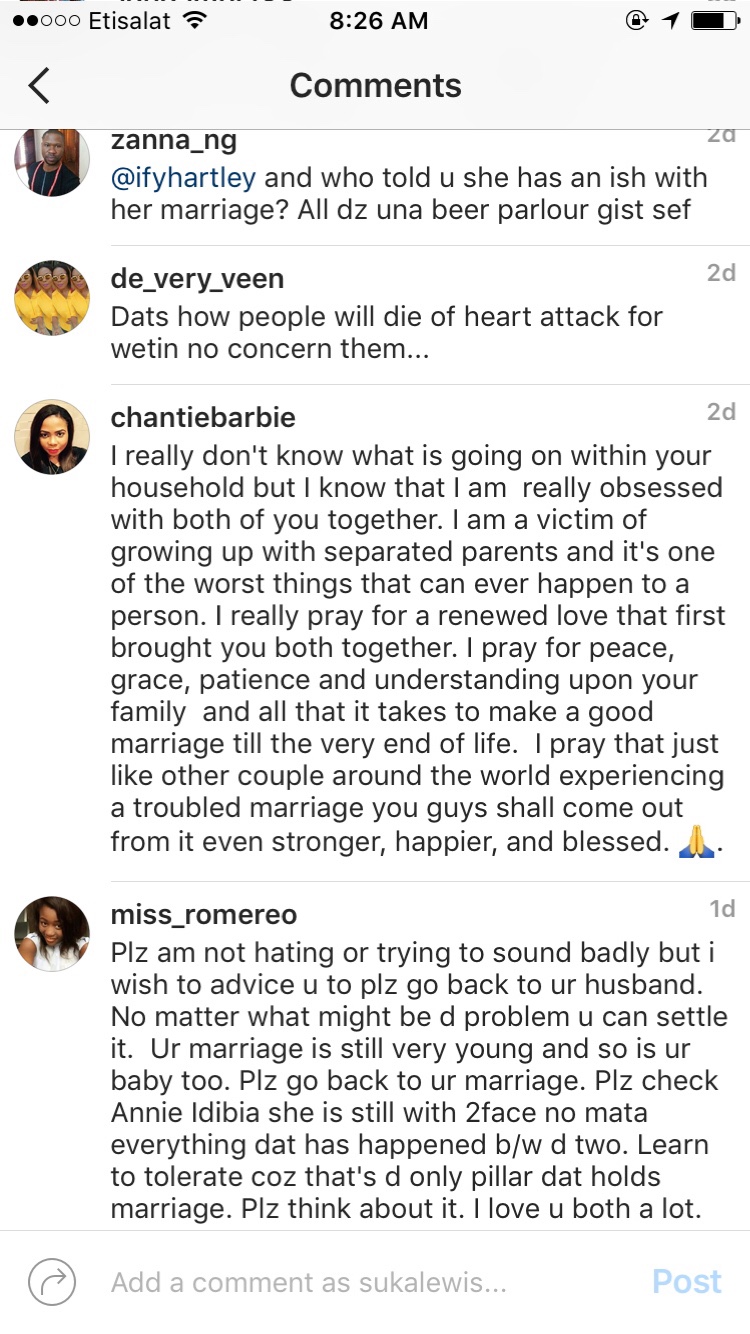Viewport: 750px width, 1334px height.
Task: Open zanna_ng's profile picture
Action: pyautogui.click(x=52, y=163)
